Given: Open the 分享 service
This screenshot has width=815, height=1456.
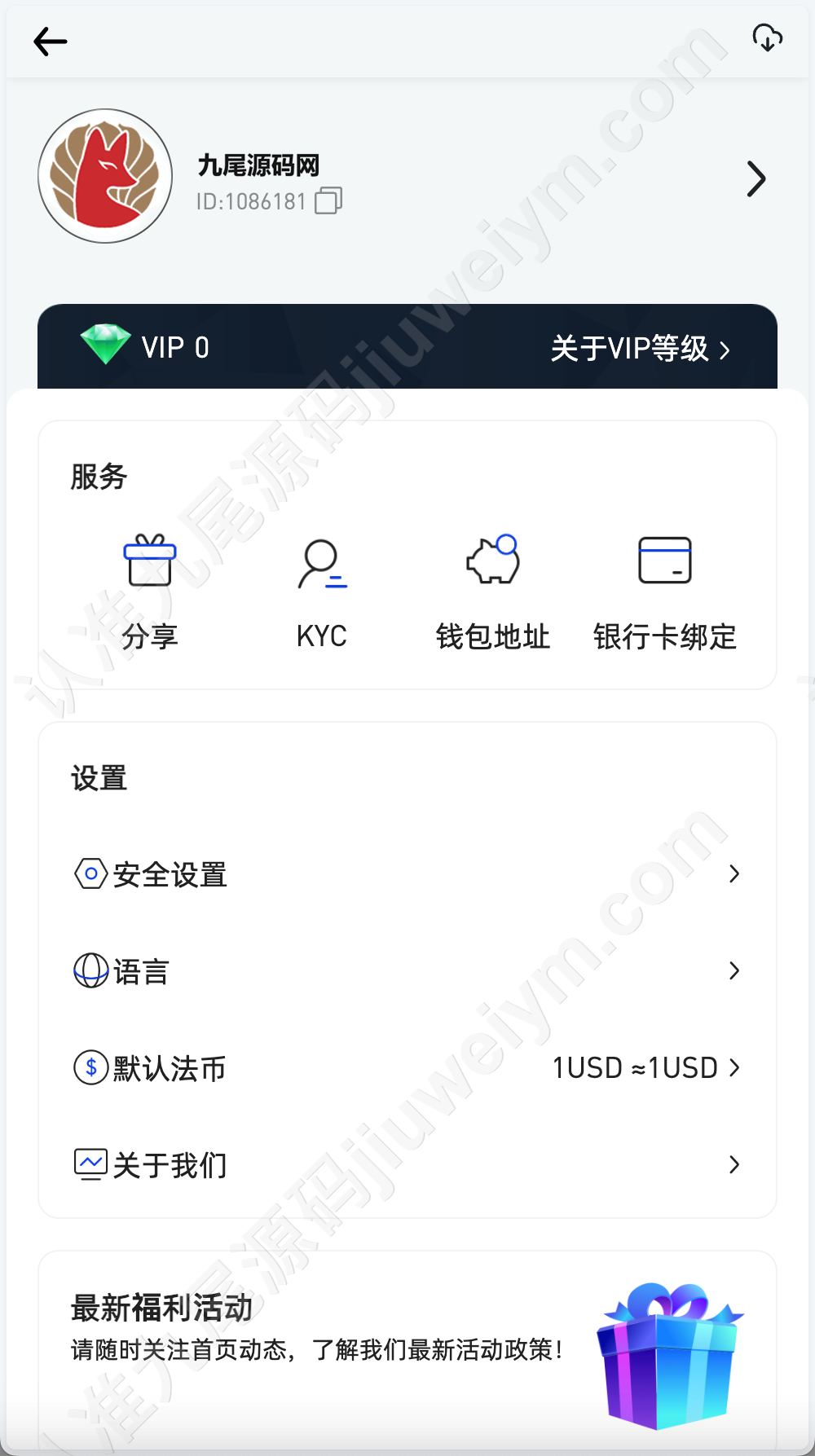Looking at the screenshot, I should 150,592.
